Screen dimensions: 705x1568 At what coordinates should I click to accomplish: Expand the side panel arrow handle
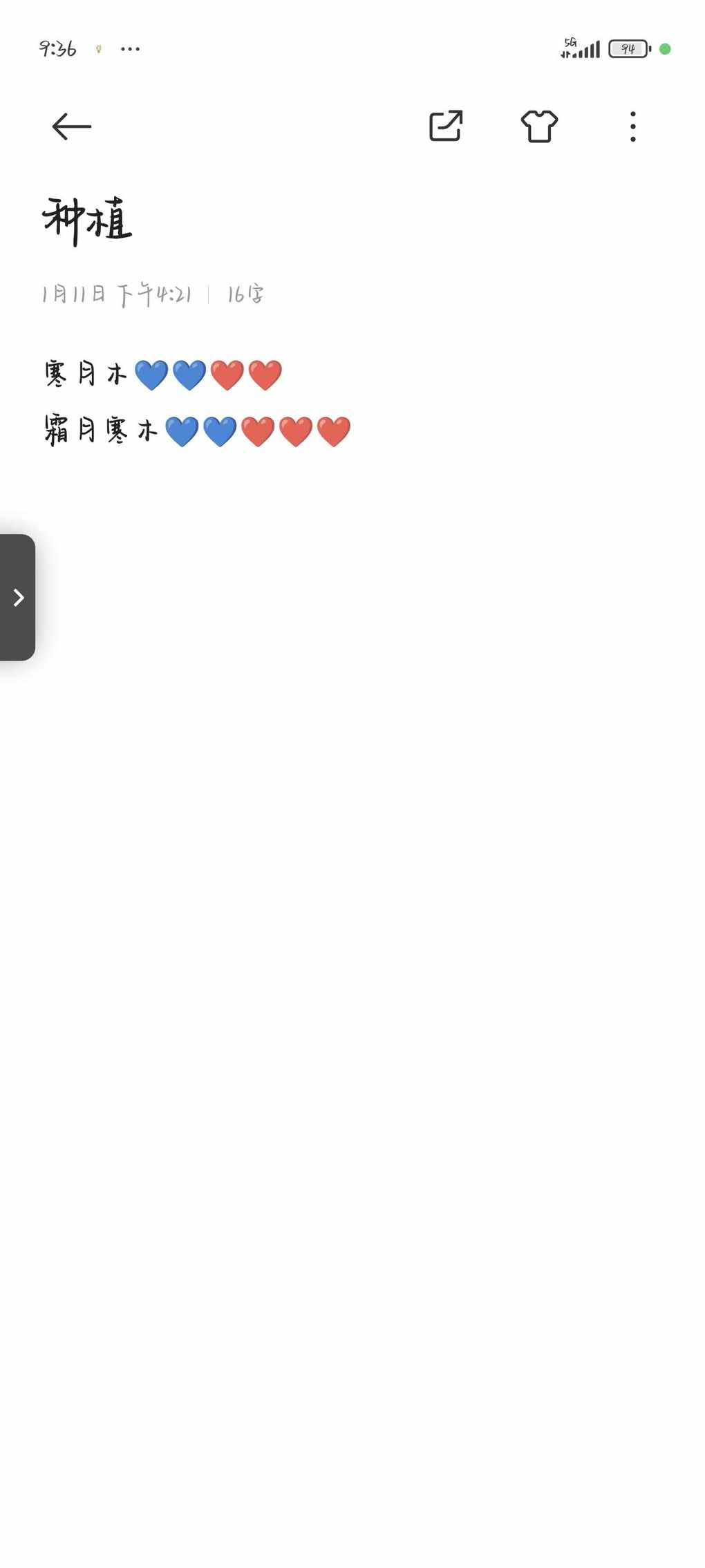click(x=18, y=597)
